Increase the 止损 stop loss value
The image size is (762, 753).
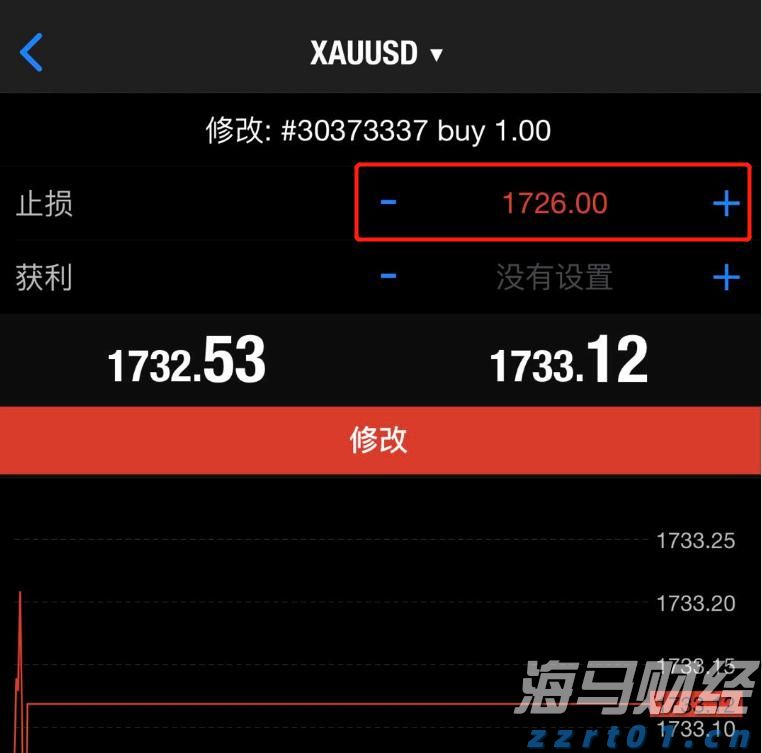(725, 204)
